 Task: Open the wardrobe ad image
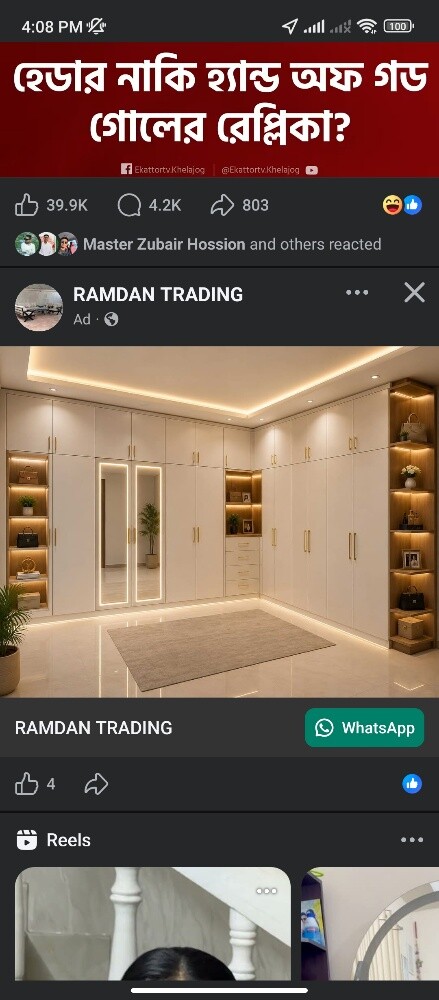pos(220,522)
